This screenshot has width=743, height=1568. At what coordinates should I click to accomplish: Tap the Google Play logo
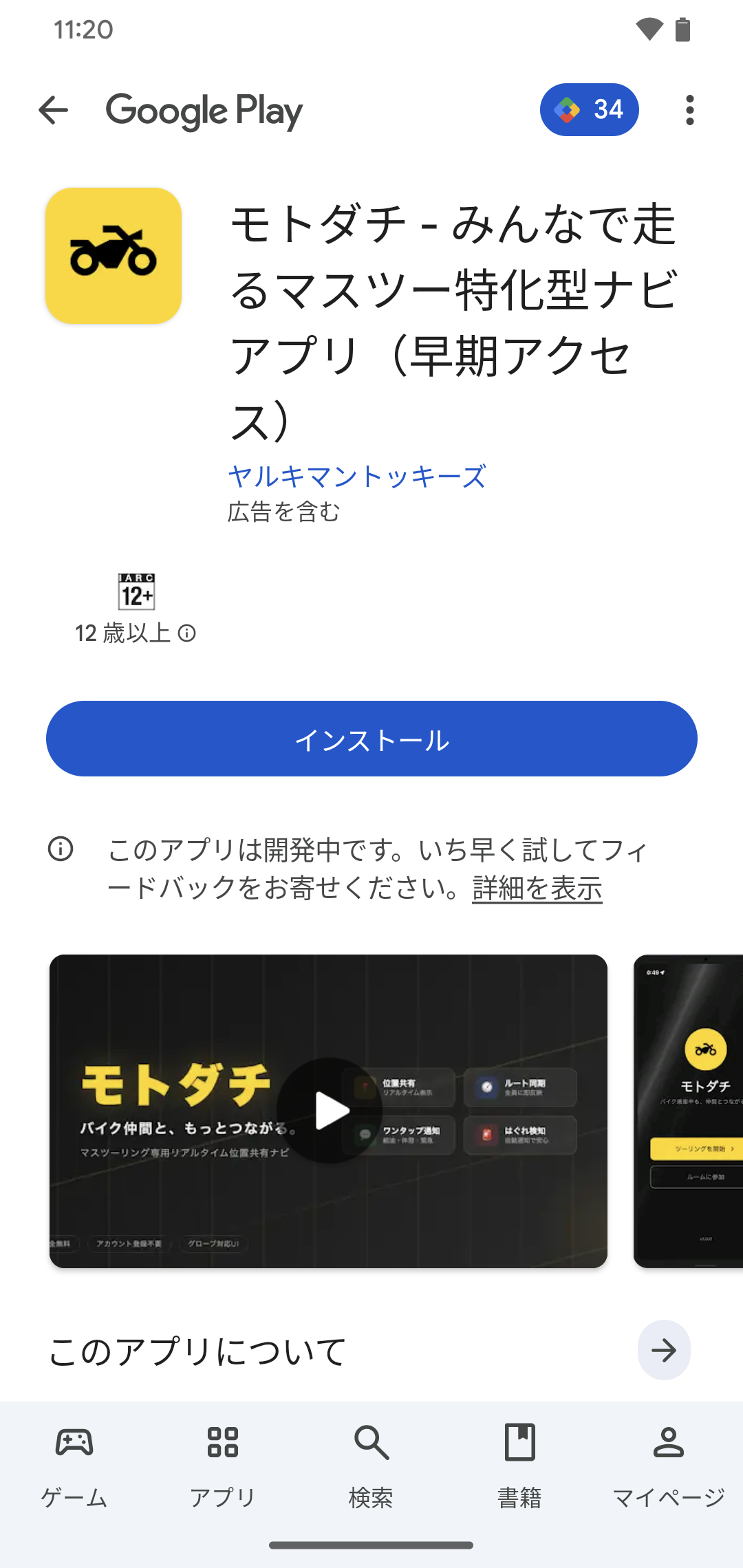204,110
